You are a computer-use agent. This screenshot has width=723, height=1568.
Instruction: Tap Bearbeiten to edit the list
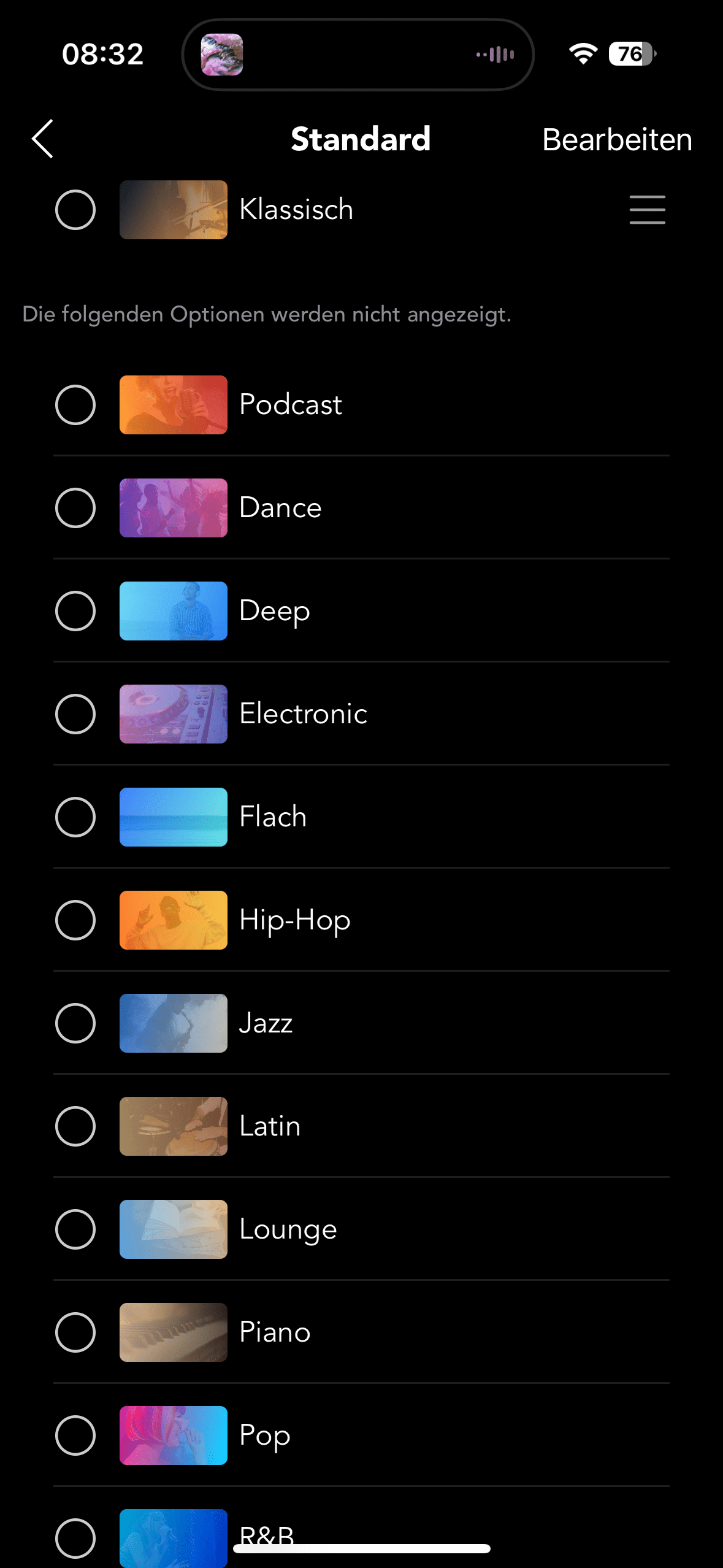(617, 140)
